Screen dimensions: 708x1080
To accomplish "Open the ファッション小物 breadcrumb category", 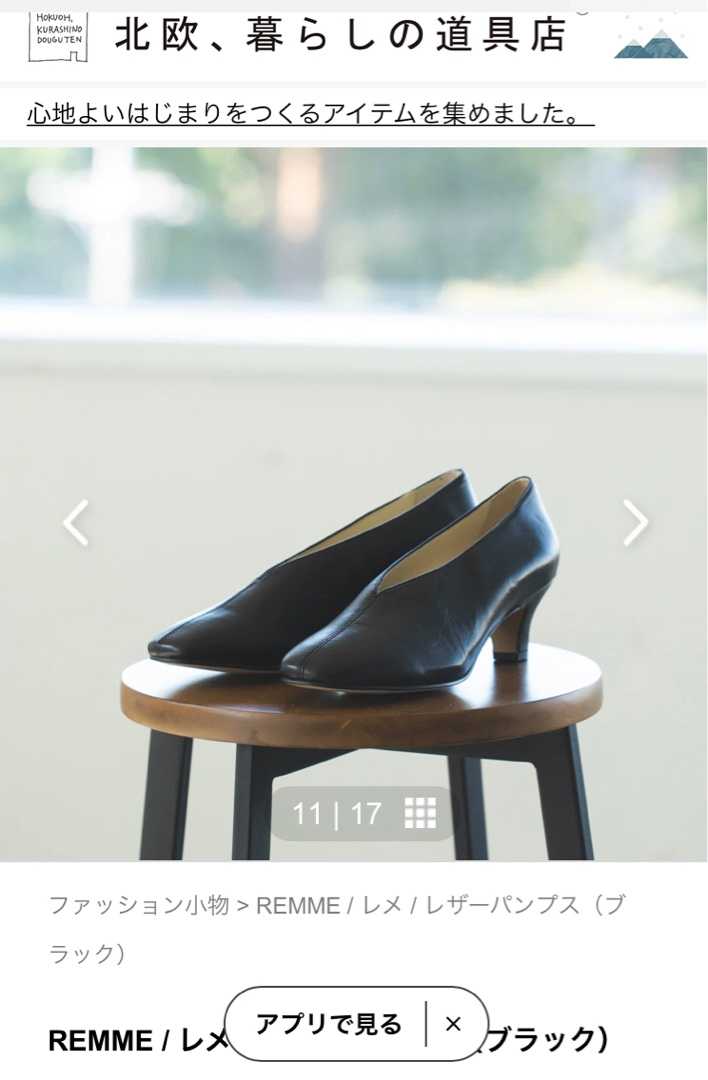I will coord(139,906).
